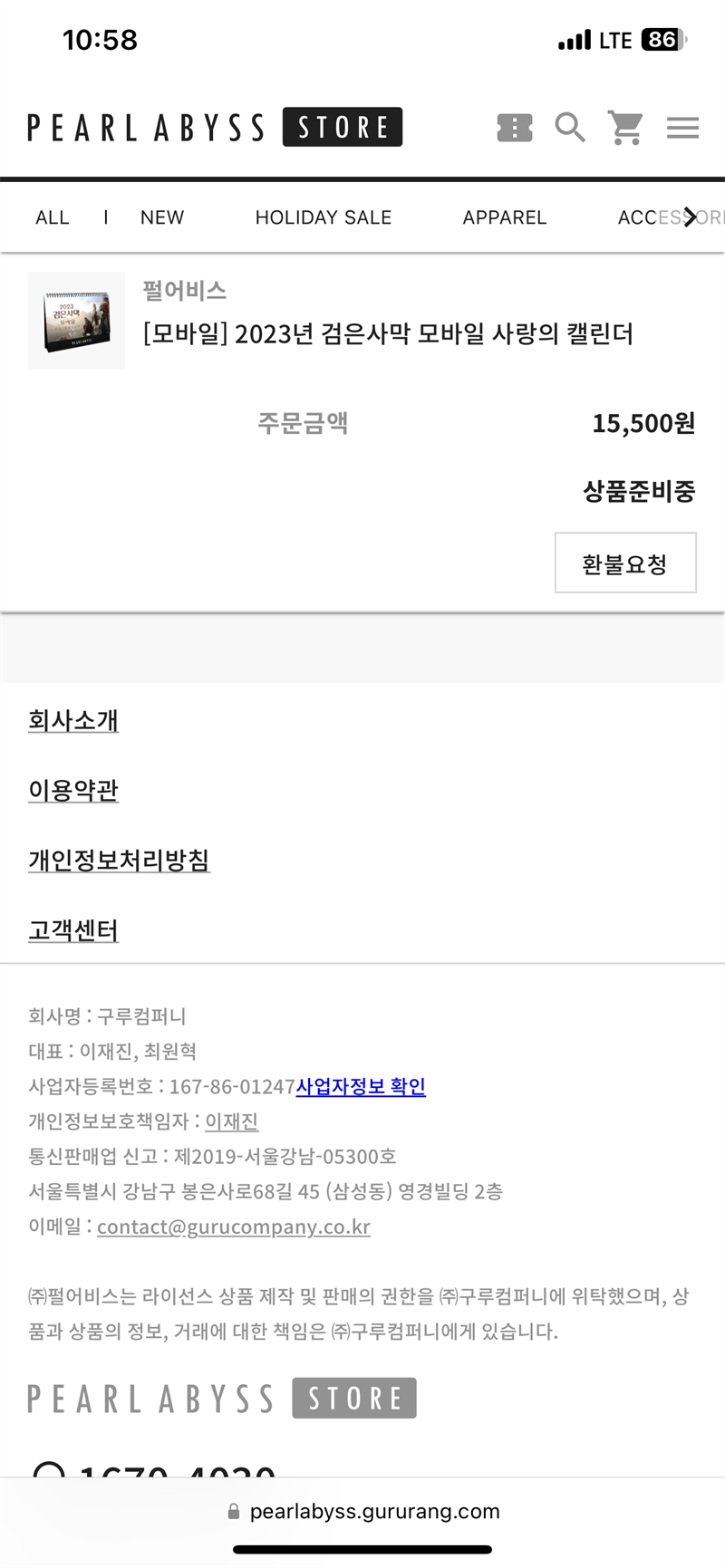Viewport: 725px width, 1568px height.
Task: Tap the 사업자정보 확인 link
Action: (x=361, y=1086)
